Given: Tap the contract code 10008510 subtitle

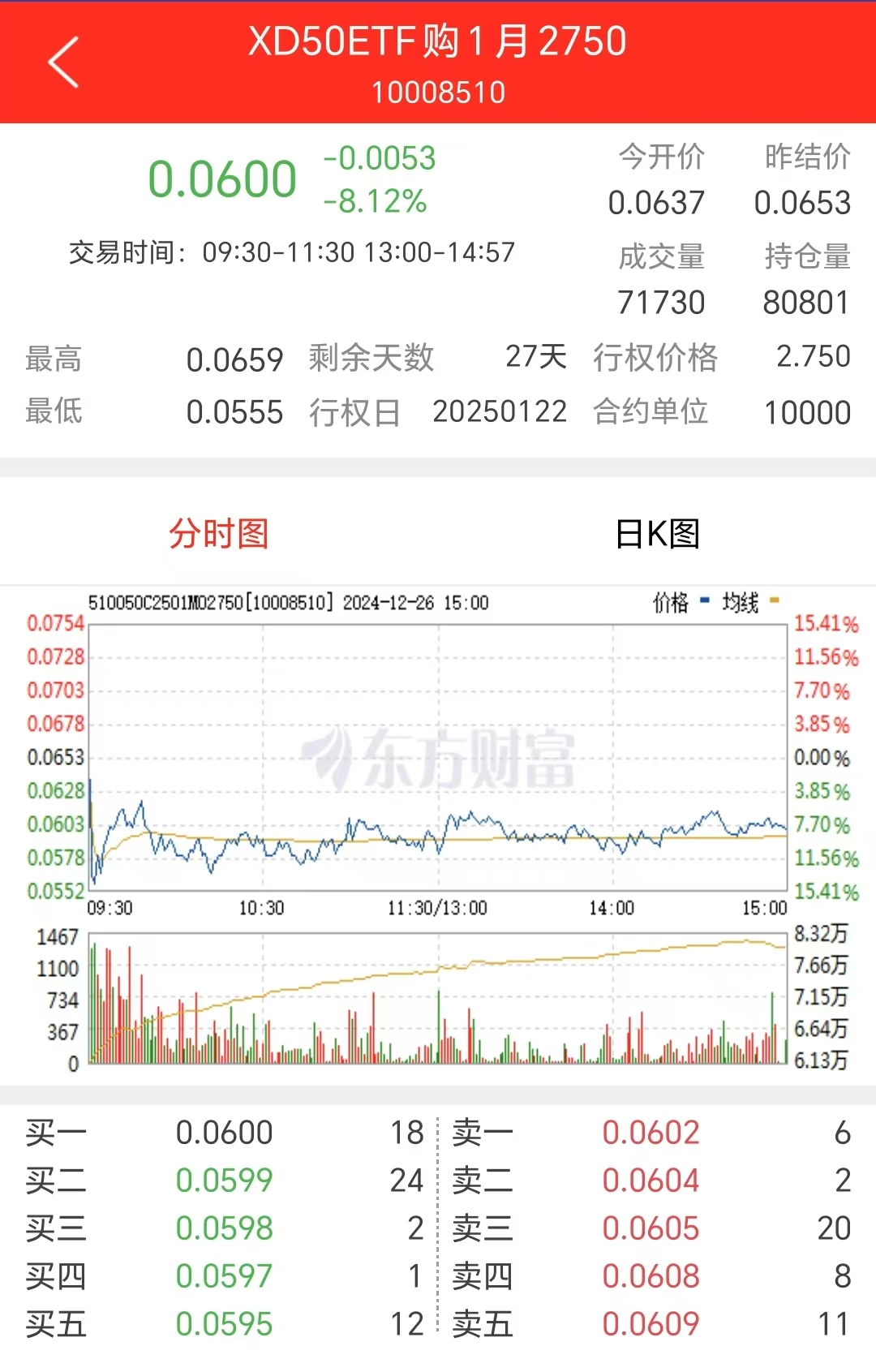Looking at the screenshot, I should point(438,92).
